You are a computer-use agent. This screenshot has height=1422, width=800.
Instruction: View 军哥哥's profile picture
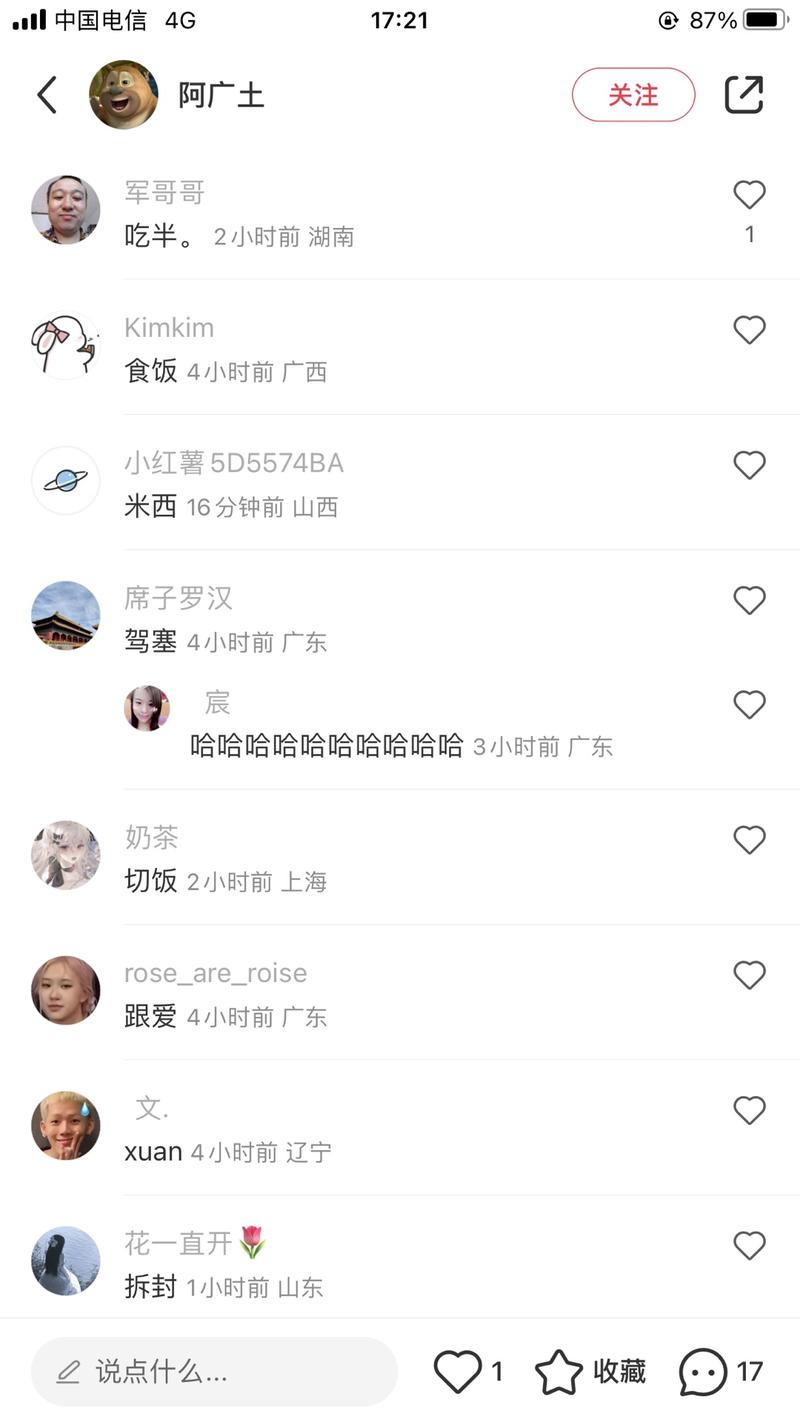pos(65,210)
